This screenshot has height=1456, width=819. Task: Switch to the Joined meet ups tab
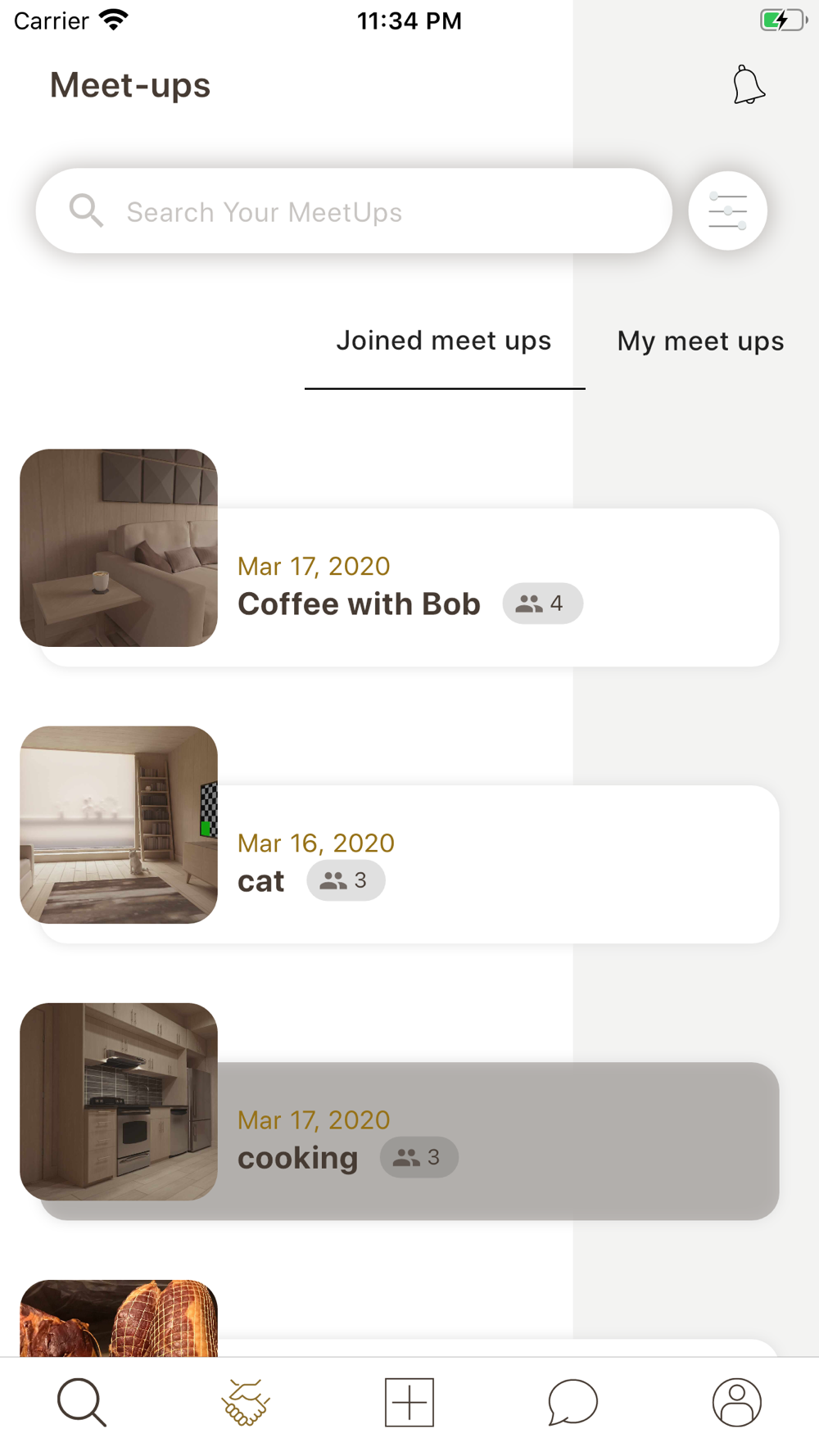[x=444, y=341]
